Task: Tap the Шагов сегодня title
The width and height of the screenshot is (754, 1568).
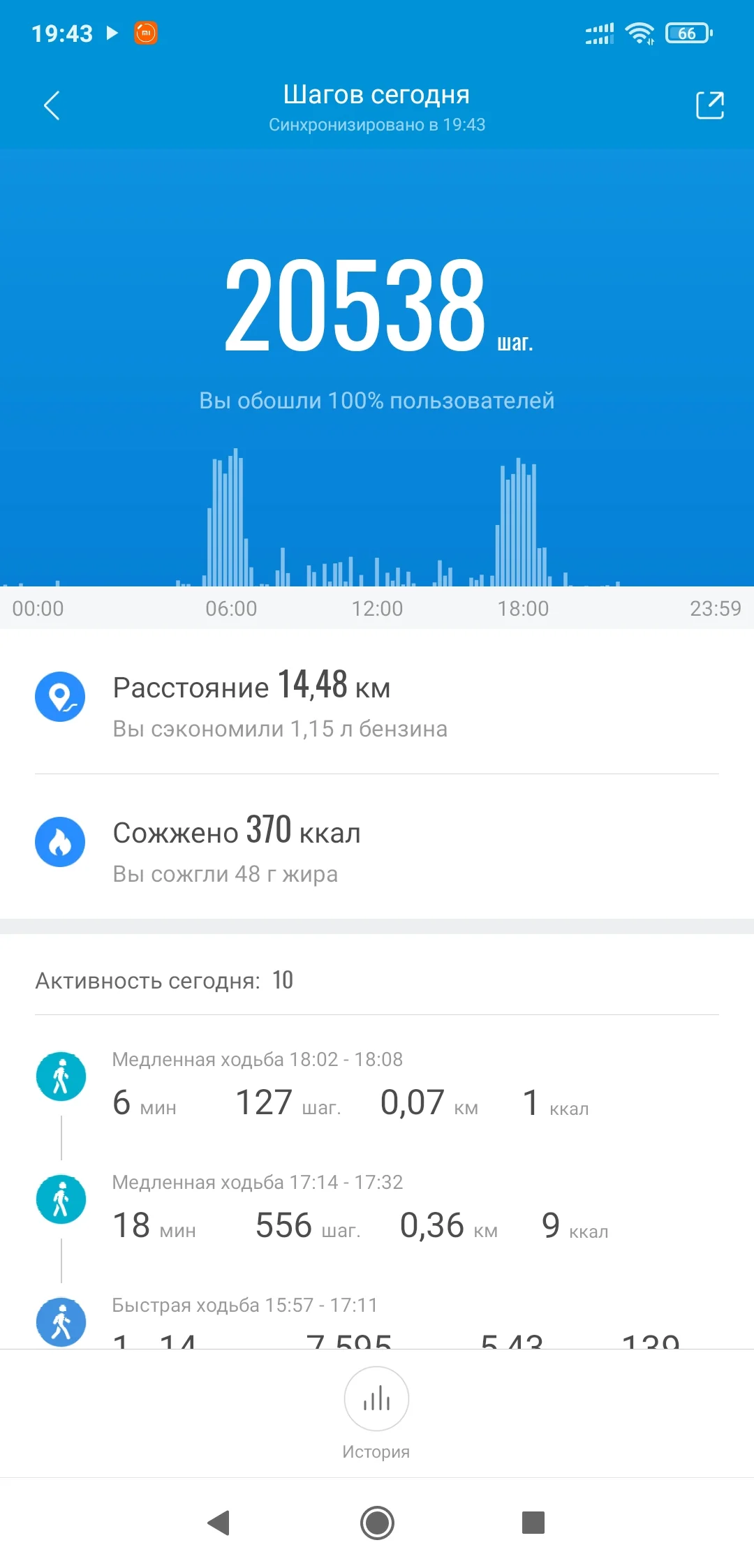Action: (376, 94)
